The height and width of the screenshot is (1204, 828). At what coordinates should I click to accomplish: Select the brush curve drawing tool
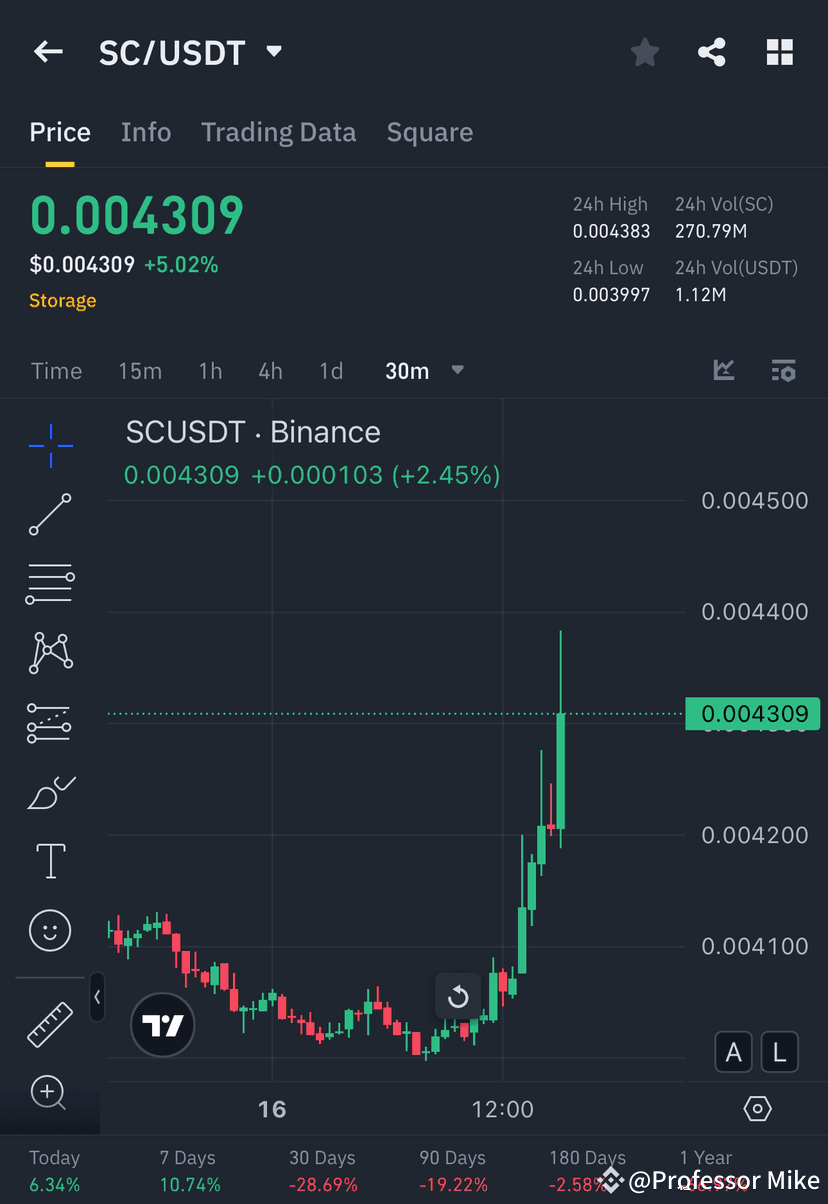pos(49,792)
